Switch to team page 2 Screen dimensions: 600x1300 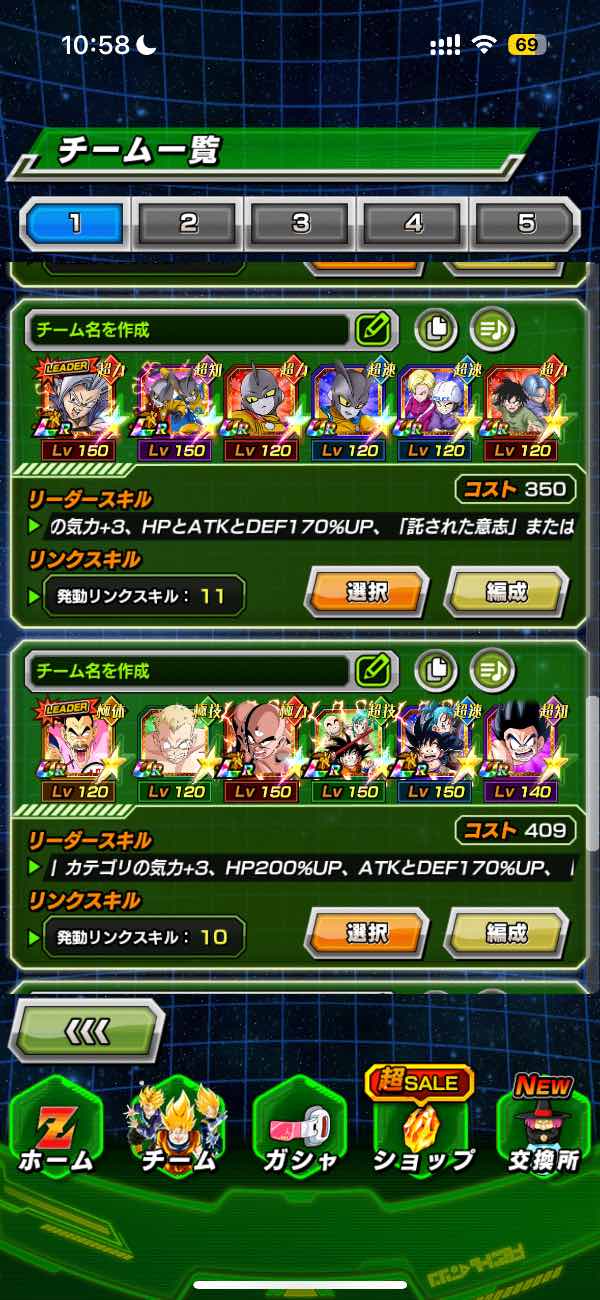[x=188, y=222]
